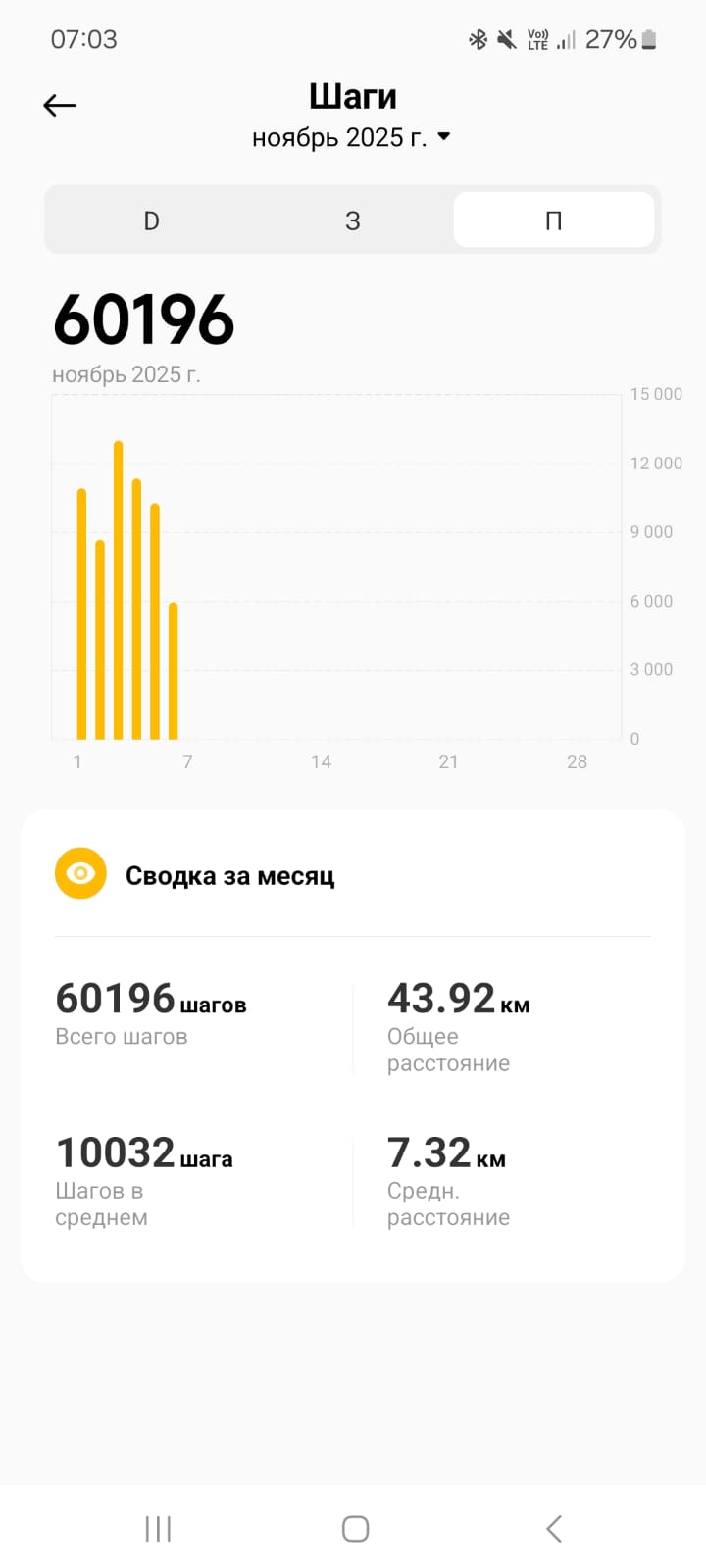Open the ноябрь 2025 г. month dropdown
This screenshot has height=1568, width=706.
pyautogui.click(x=351, y=138)
